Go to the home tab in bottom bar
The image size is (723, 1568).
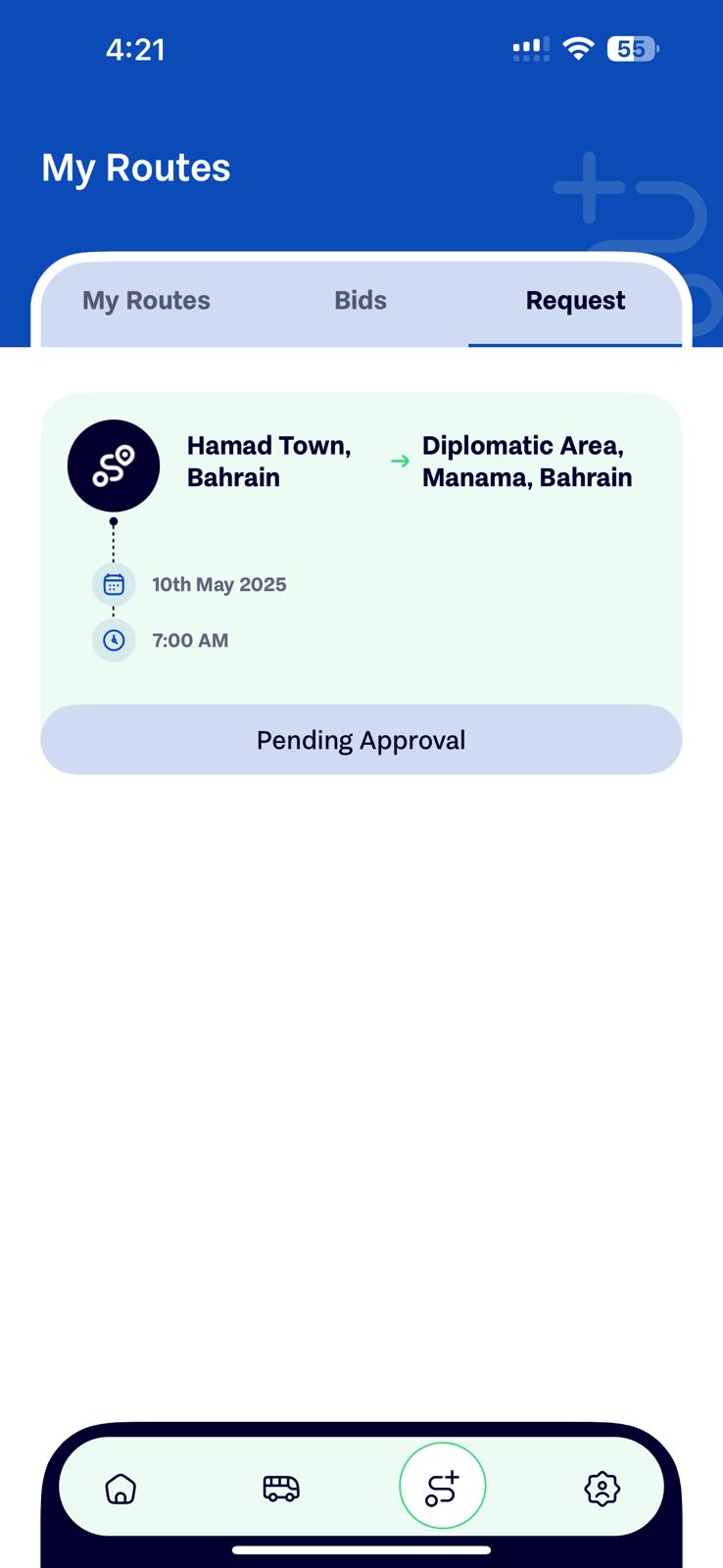[x=120, y=1488]
